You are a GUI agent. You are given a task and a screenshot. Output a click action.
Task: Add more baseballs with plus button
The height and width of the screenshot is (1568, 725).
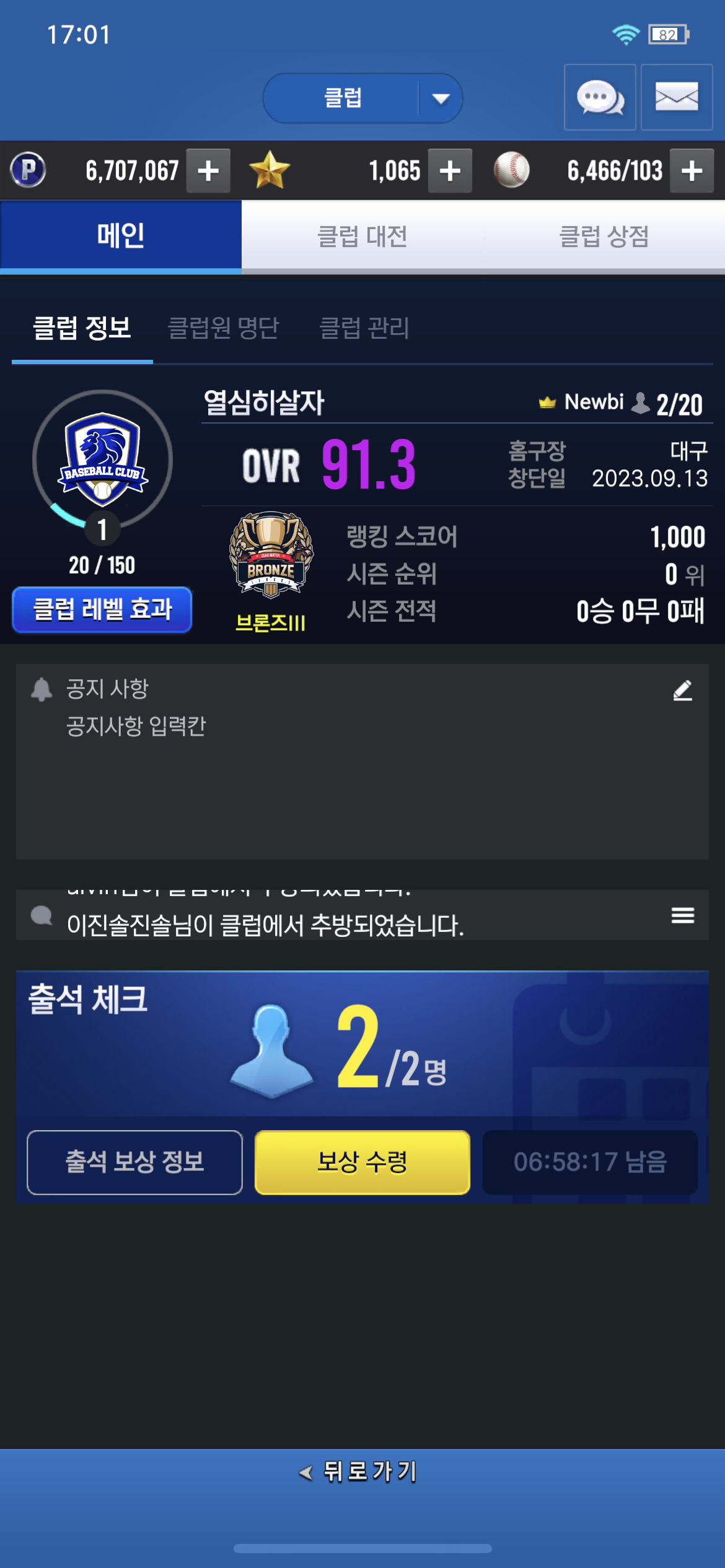click(x=692, y=171)
